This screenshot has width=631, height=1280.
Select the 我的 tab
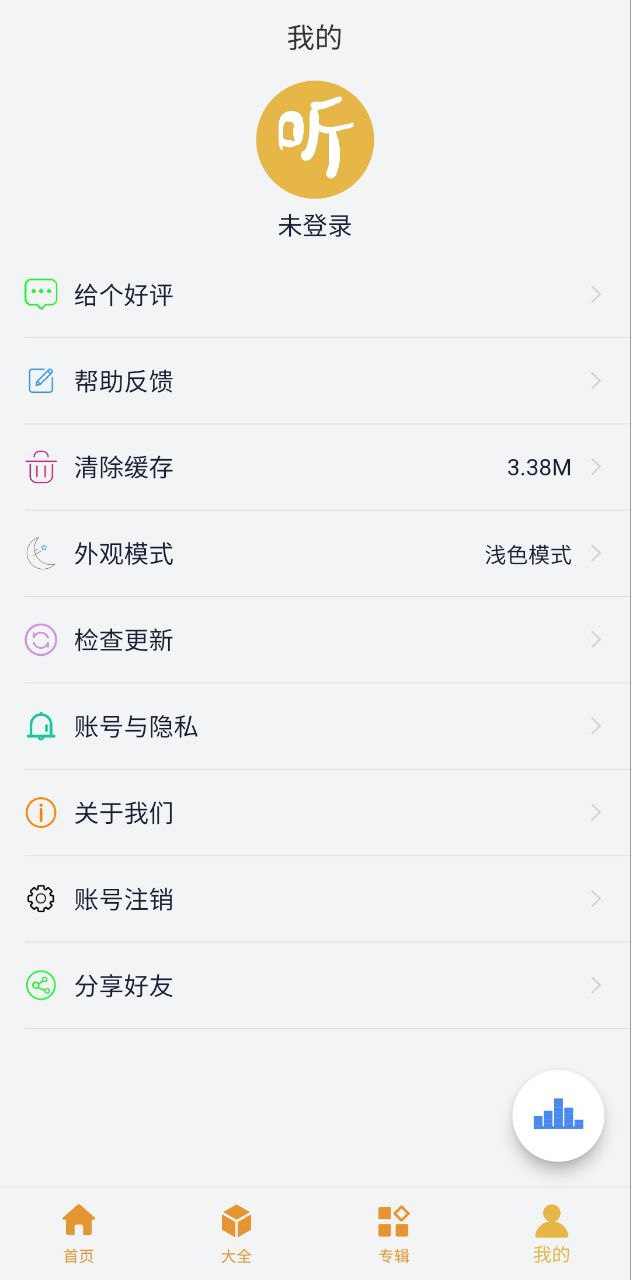point(551,1234)
